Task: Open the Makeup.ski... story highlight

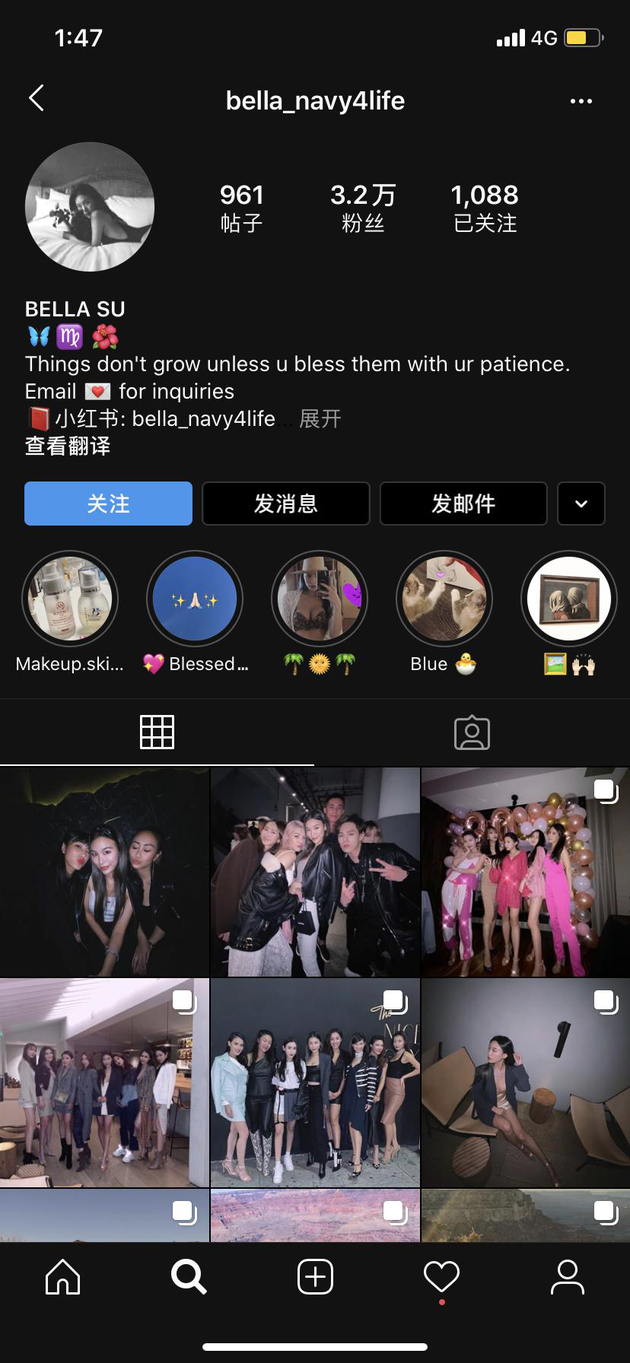Action: (x=70, y=600)
